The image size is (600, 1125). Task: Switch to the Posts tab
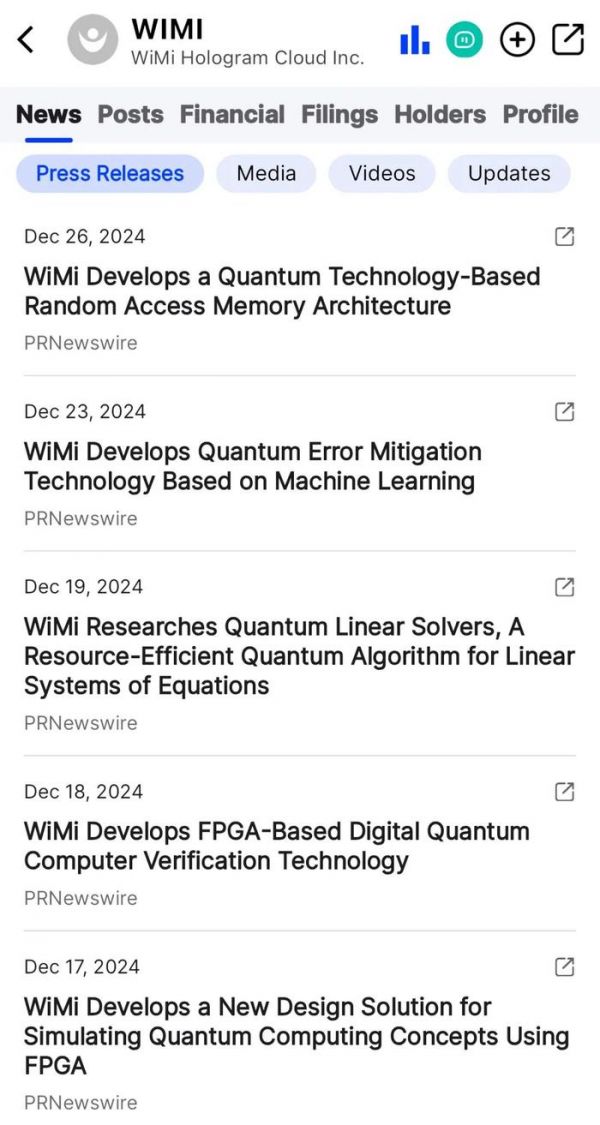coord(131,114)
